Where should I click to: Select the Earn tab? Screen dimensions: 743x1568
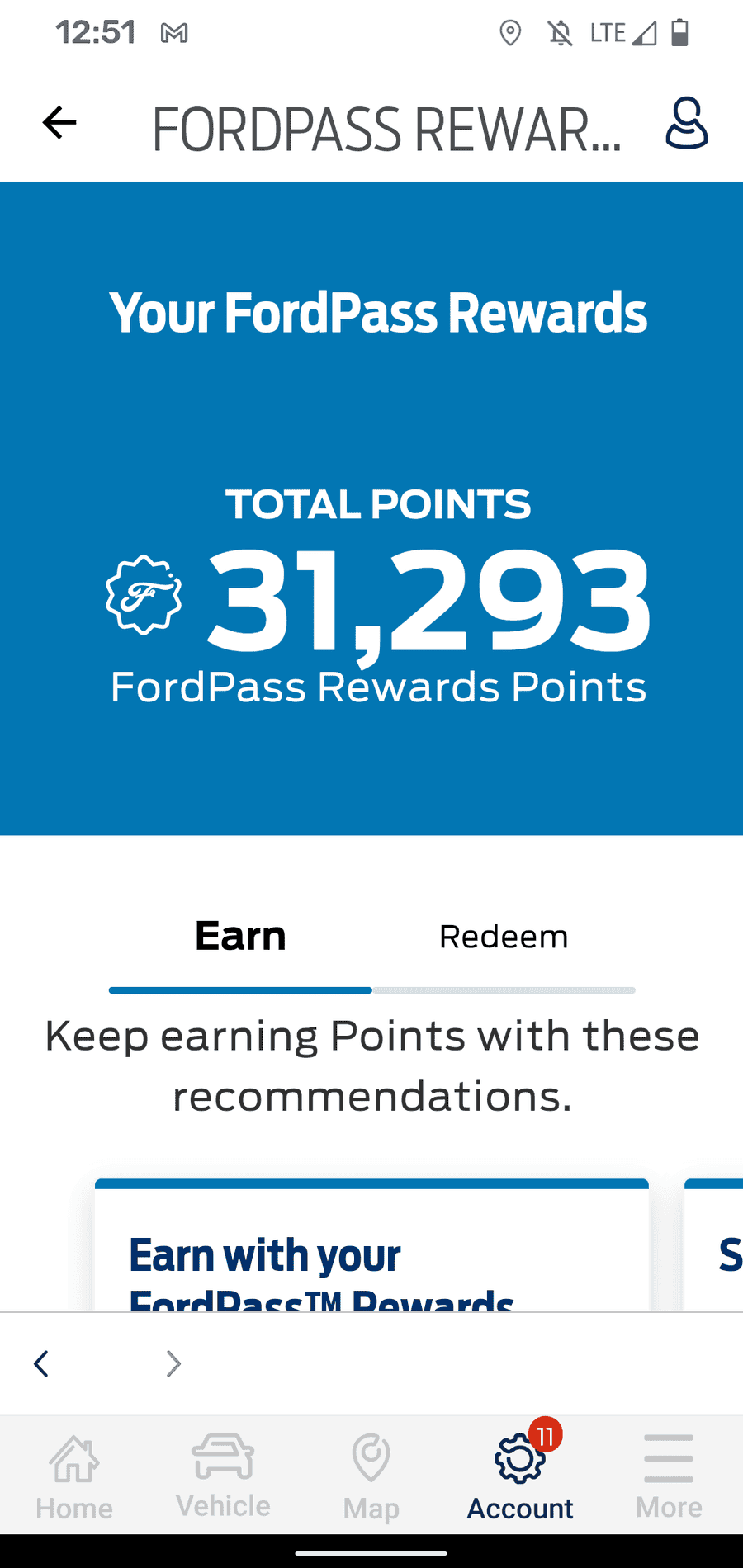coord(240,937)
